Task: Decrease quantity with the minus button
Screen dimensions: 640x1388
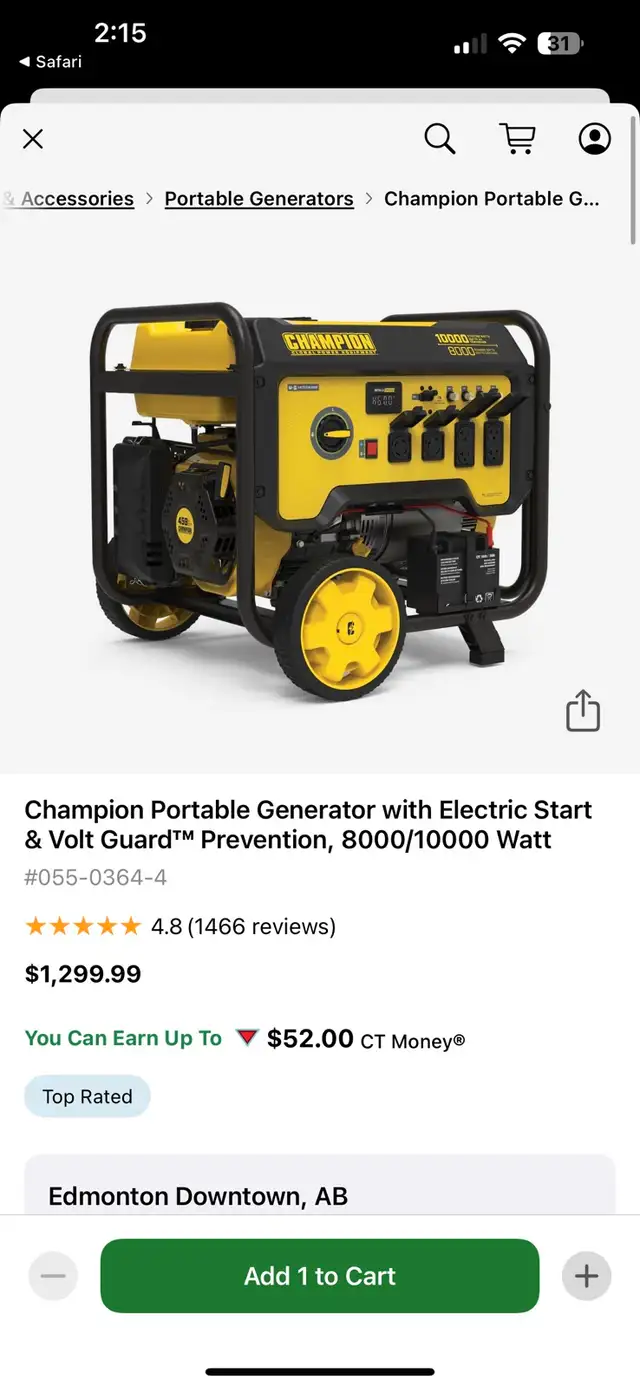Action: [53, 1276]
